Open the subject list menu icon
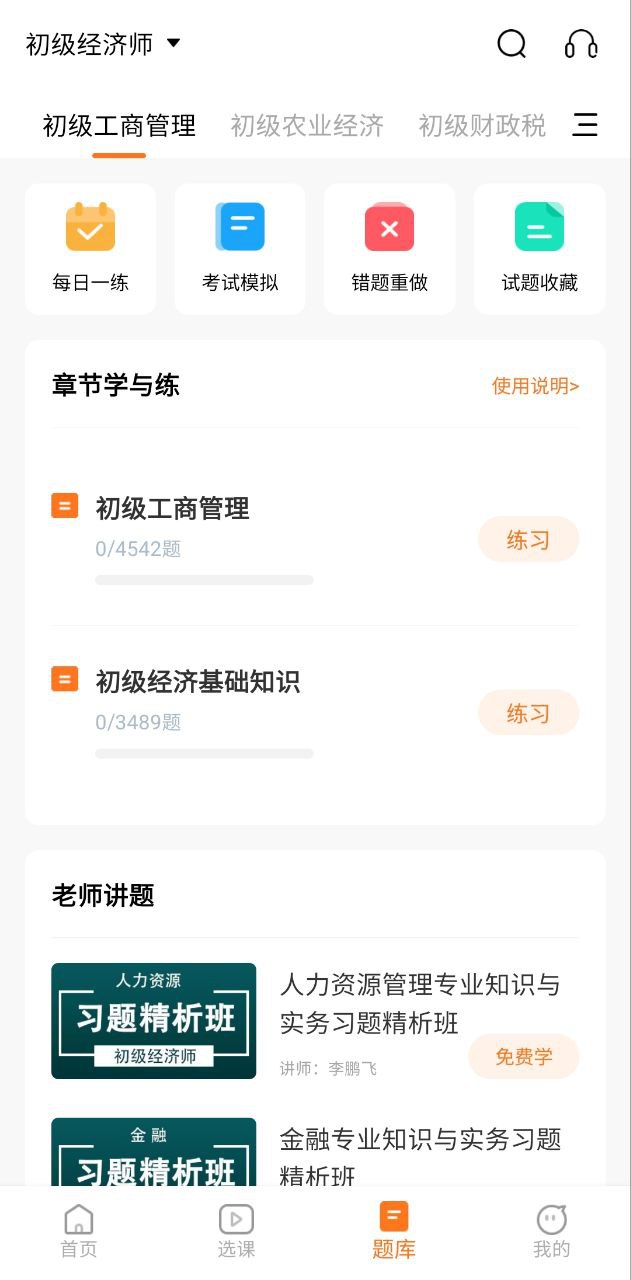 [585, 125]
